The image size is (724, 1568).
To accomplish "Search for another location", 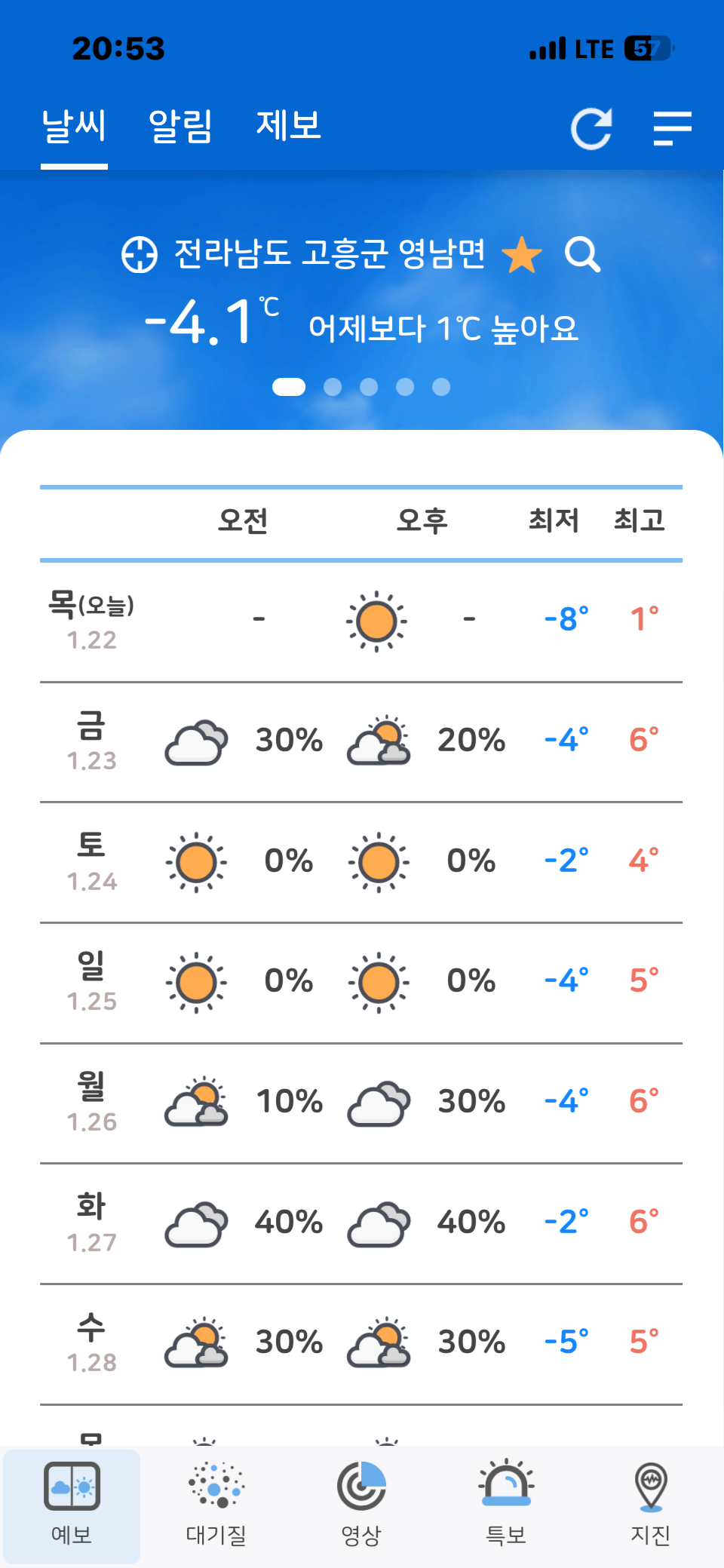I will pyautogui.click(x=582, y=254).
